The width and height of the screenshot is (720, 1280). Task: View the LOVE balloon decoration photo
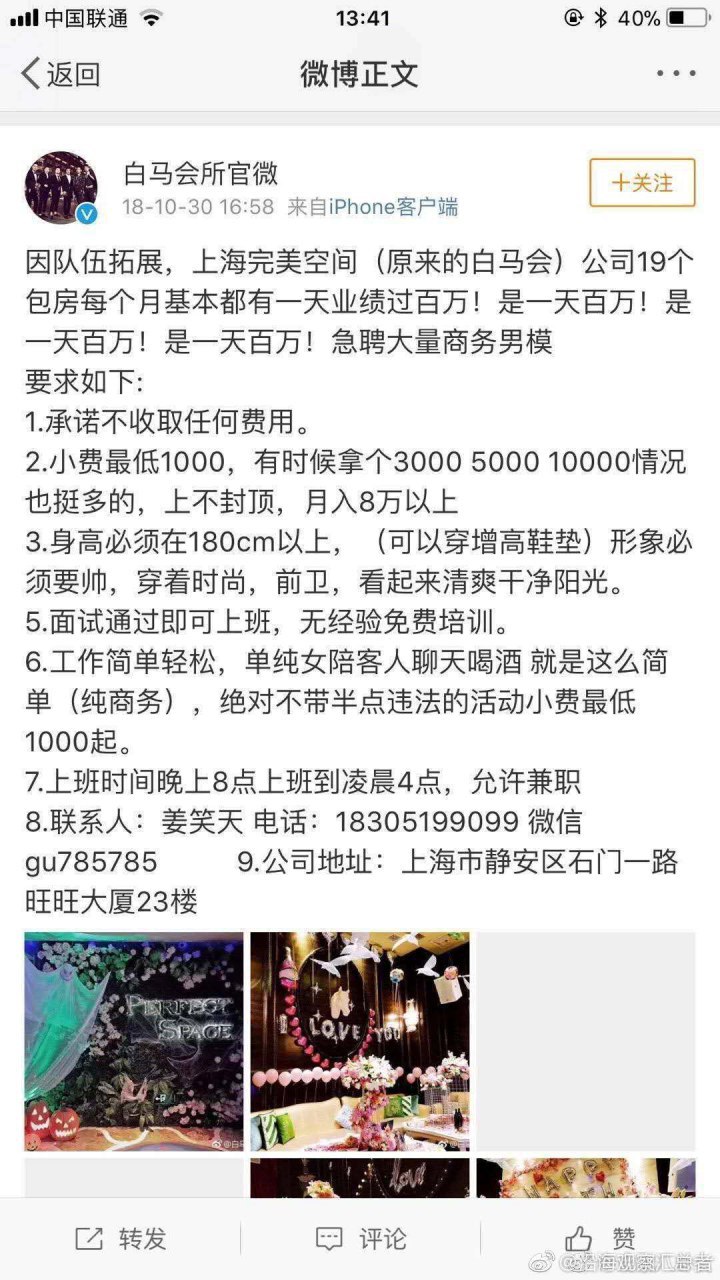click(x=359, y=1041)
